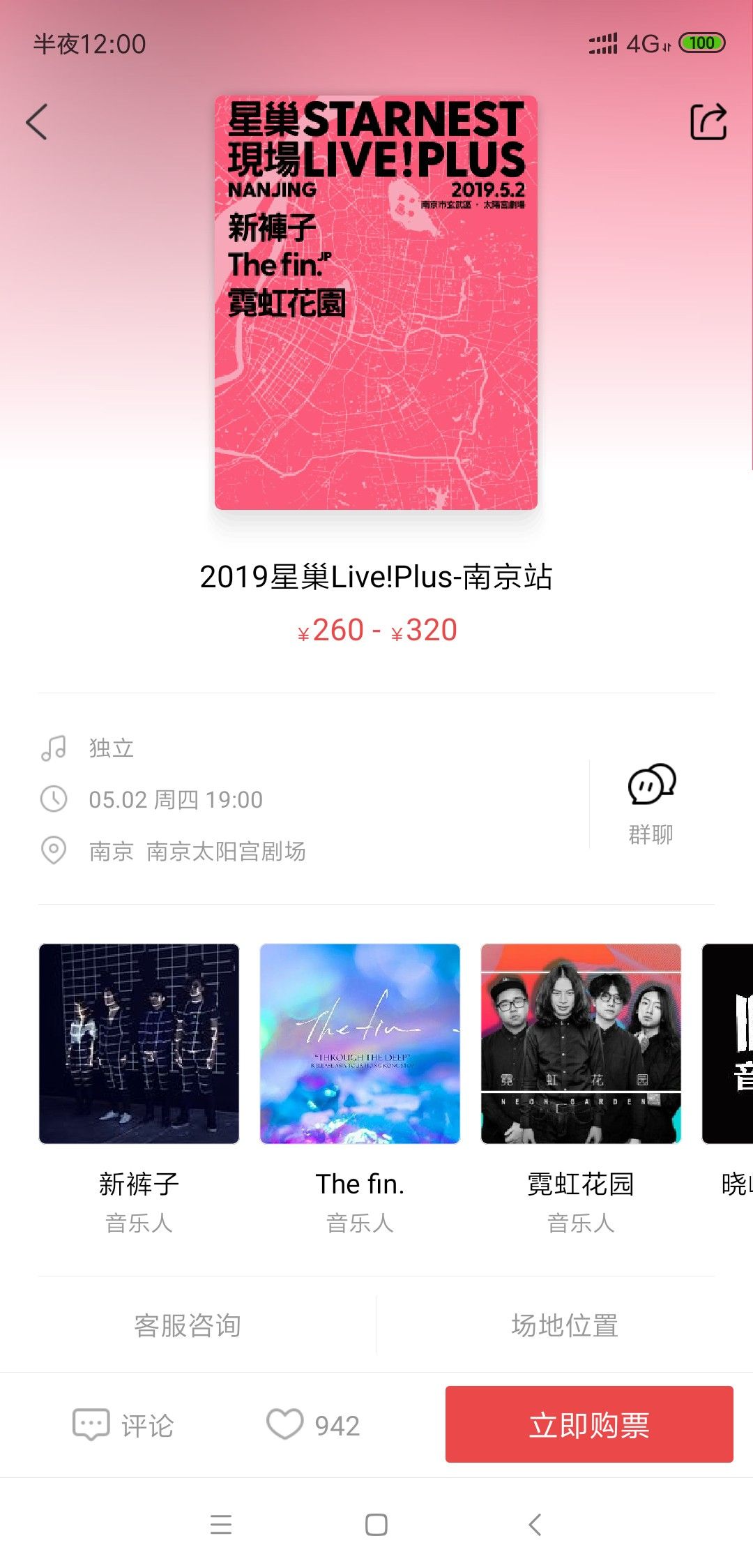The image size is (753, 1568).
Task: View The fin. artist page
Action: [360, 1044]
